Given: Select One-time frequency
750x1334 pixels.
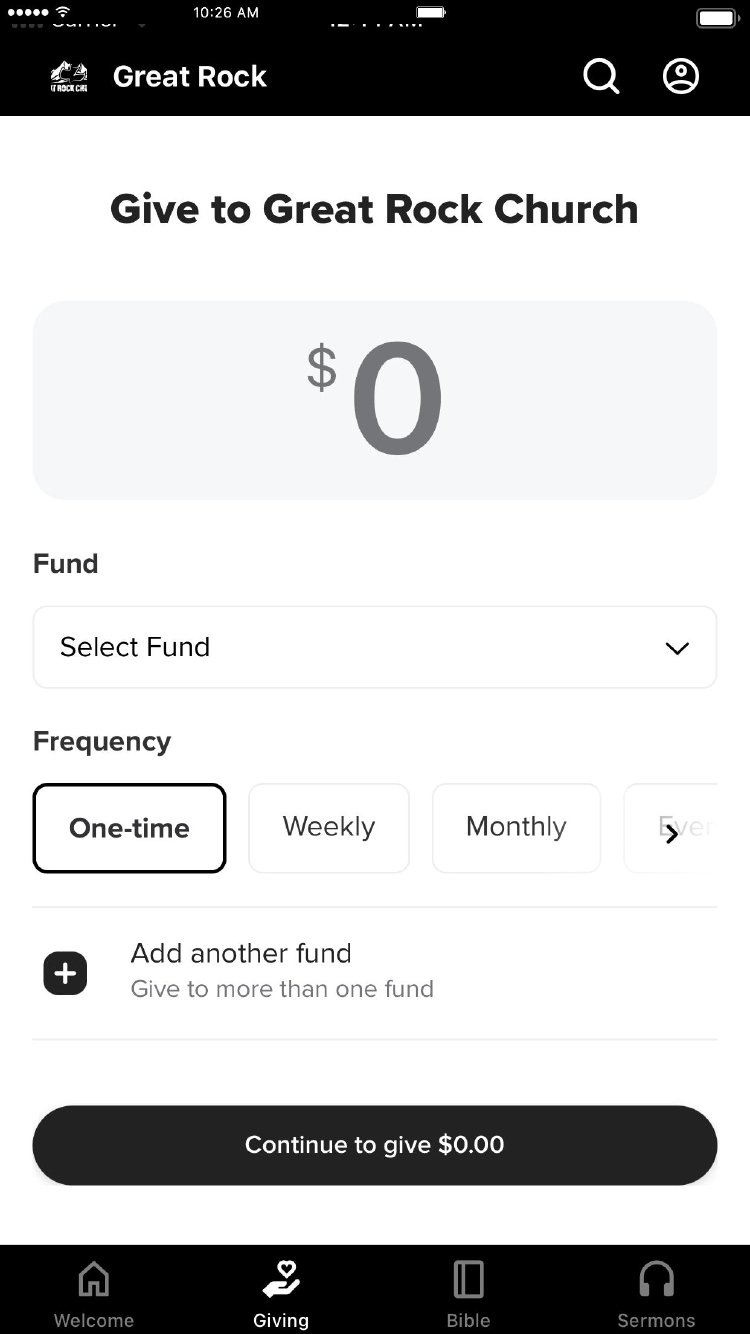Looking at the screenshot, I should (x=129, y=828).
